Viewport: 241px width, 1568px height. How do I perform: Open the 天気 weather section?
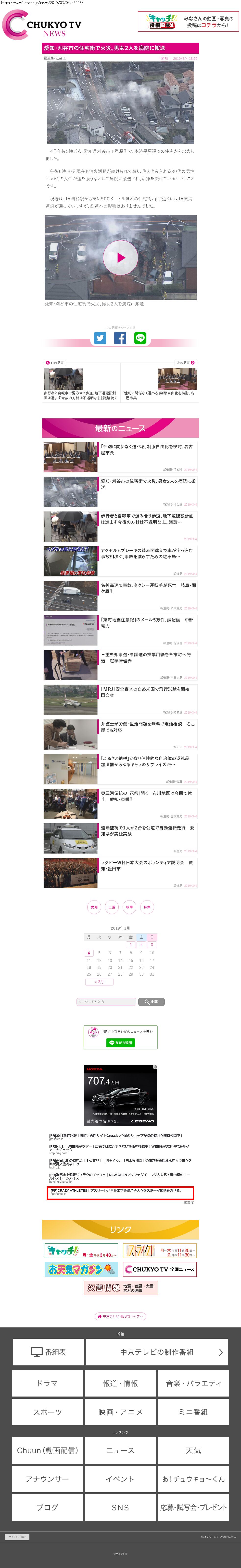[x=193, y=1450]
